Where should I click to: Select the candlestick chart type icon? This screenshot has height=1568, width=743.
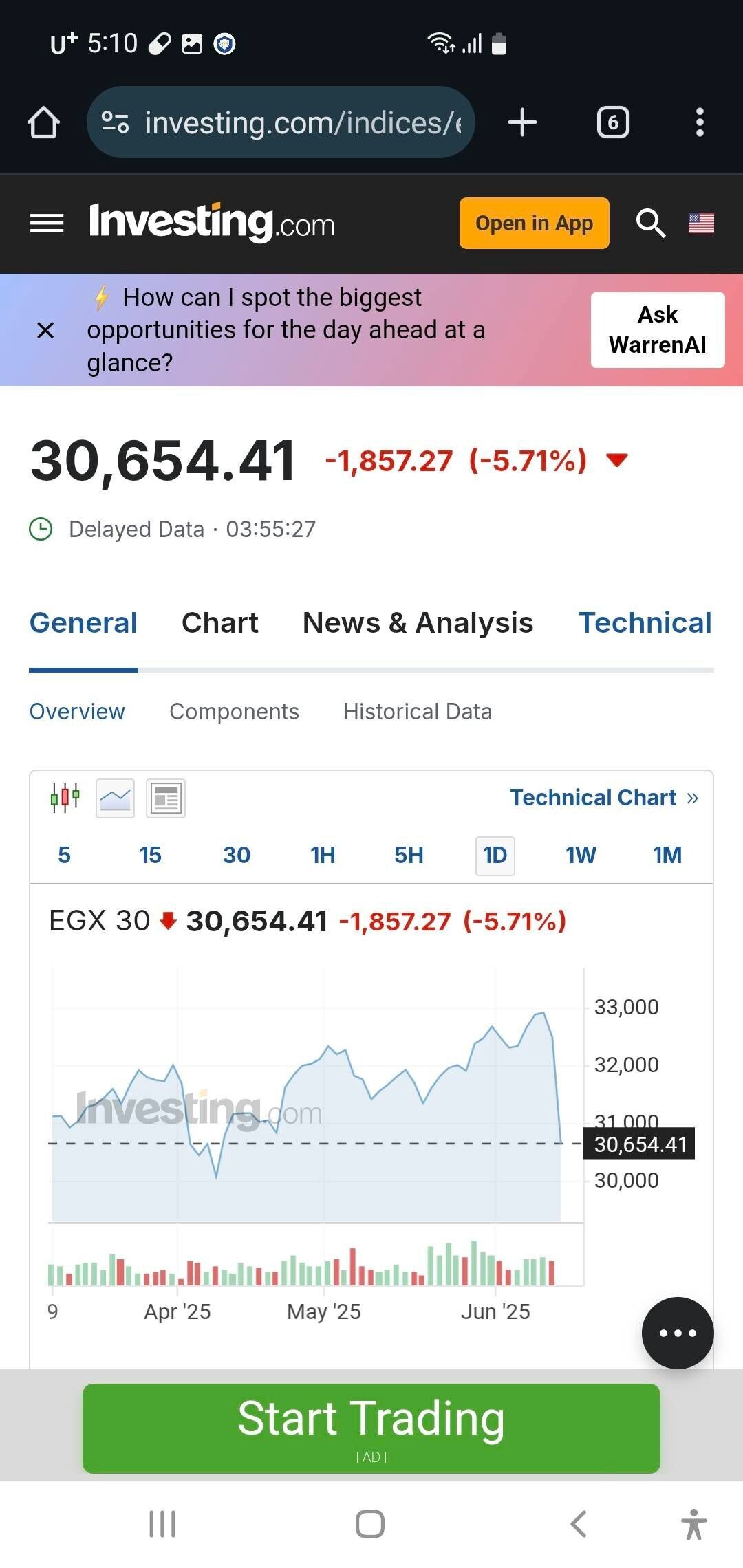65,798
